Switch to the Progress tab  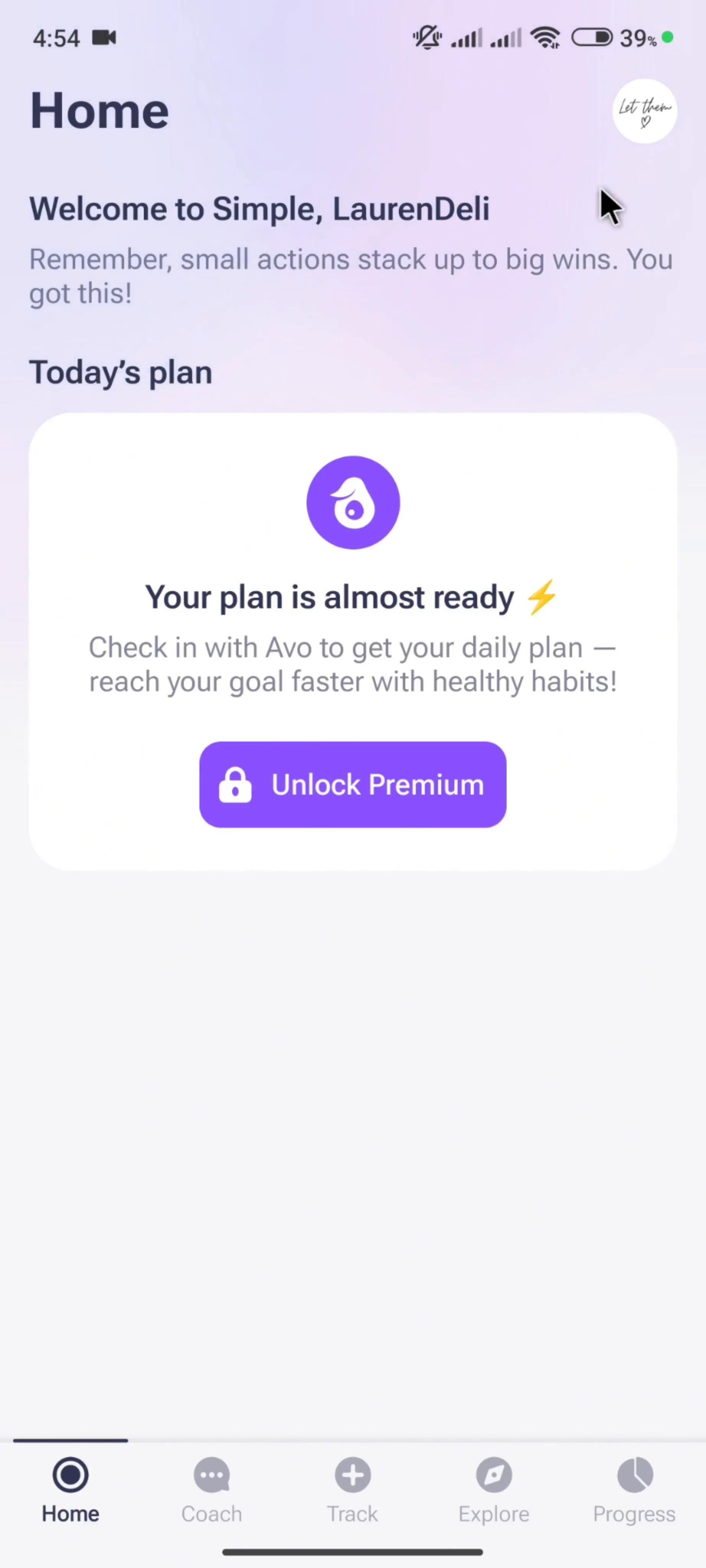click(x=634, y=1489)
